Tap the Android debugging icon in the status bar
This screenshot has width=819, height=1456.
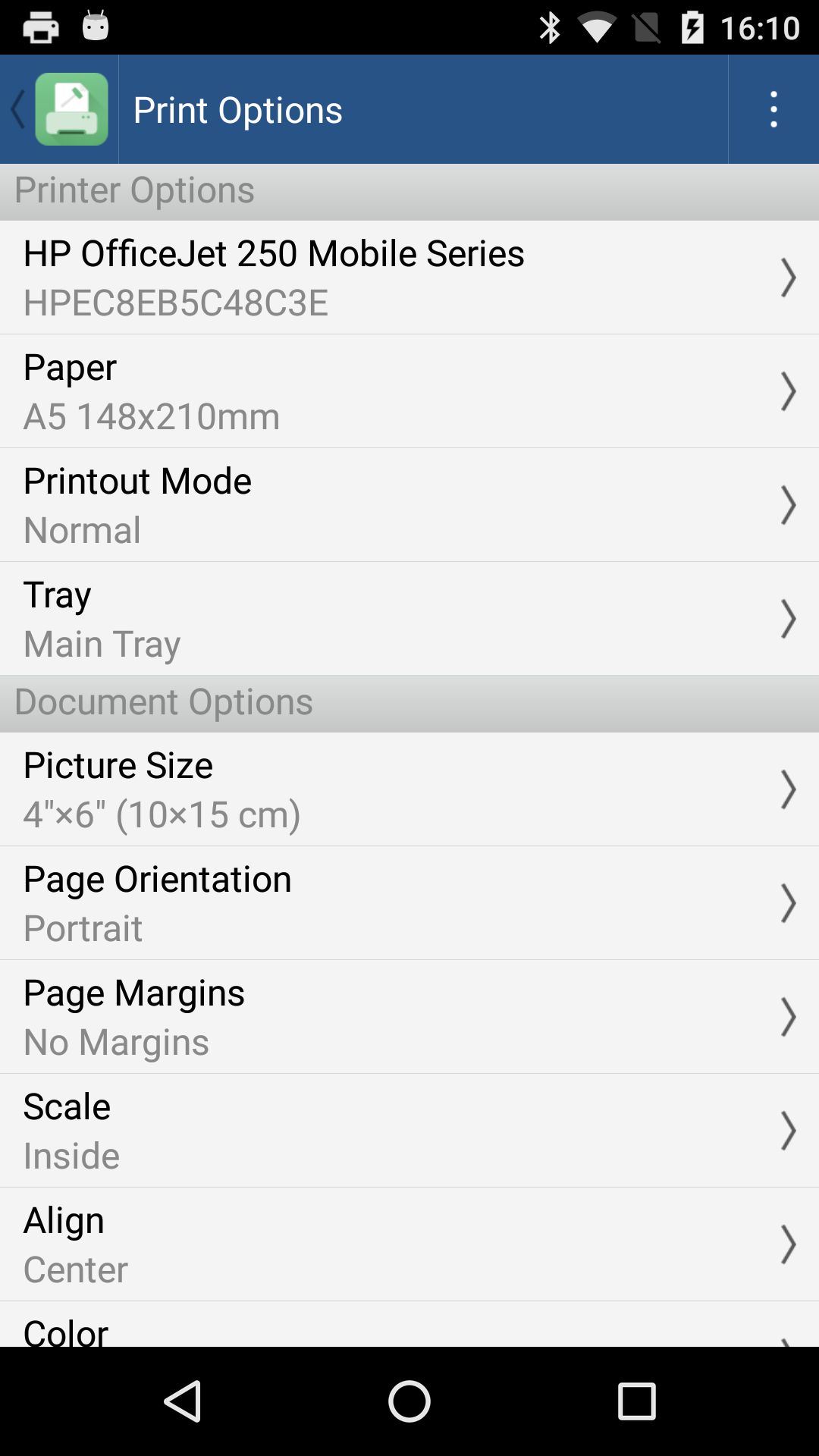pos(95,27)
